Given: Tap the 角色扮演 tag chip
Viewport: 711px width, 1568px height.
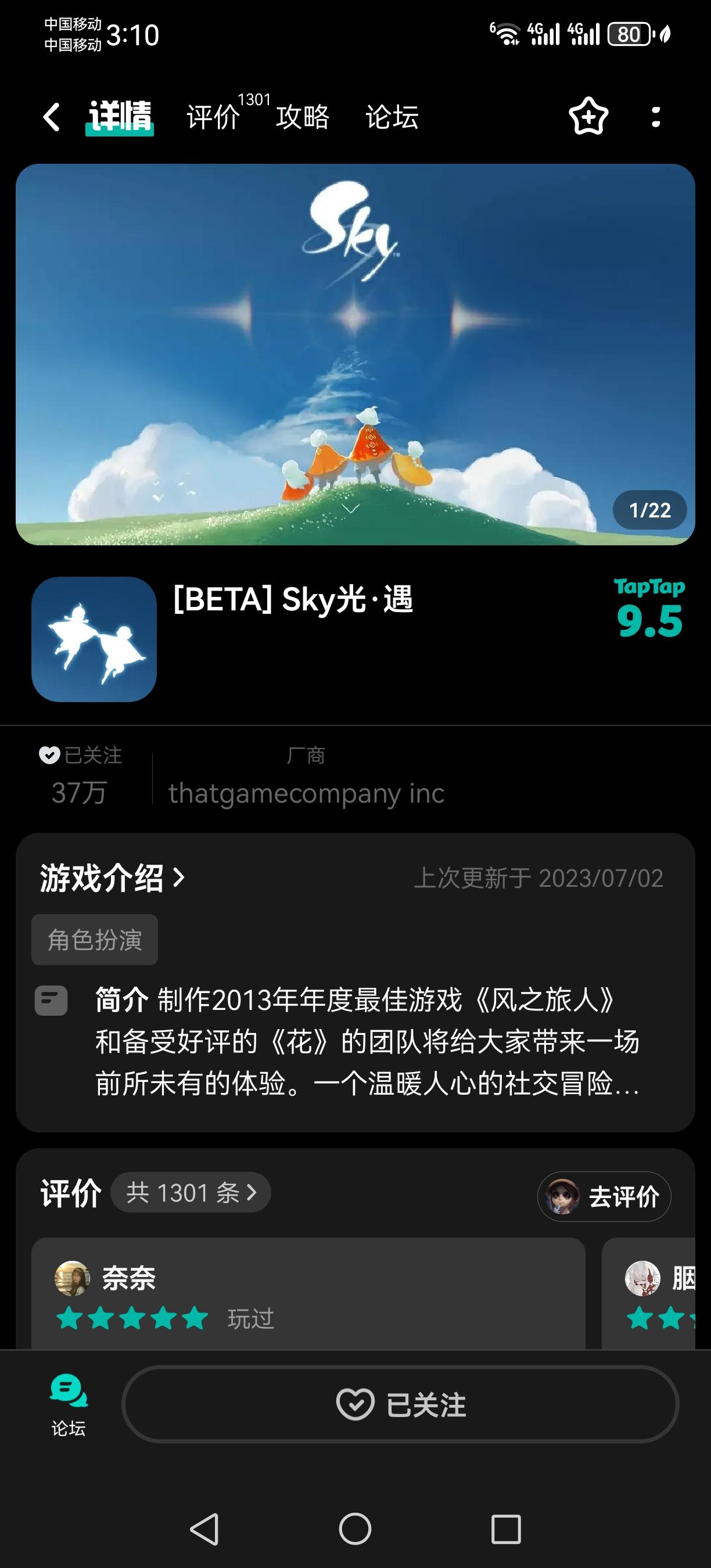Looking at the screenshot, I should (94, 939).
